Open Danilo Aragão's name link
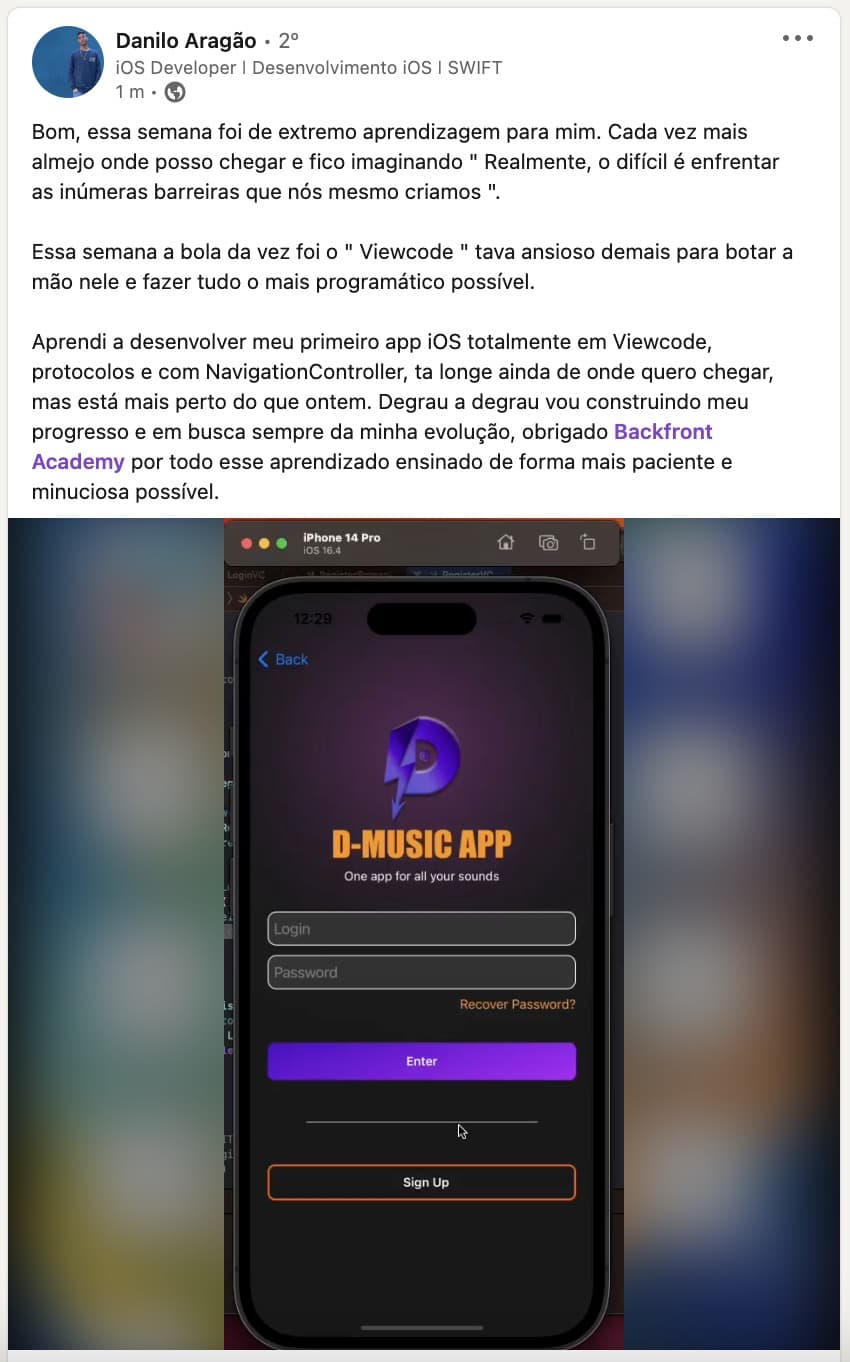Screen dimensions: 850x1362 (x=186, y=41)
